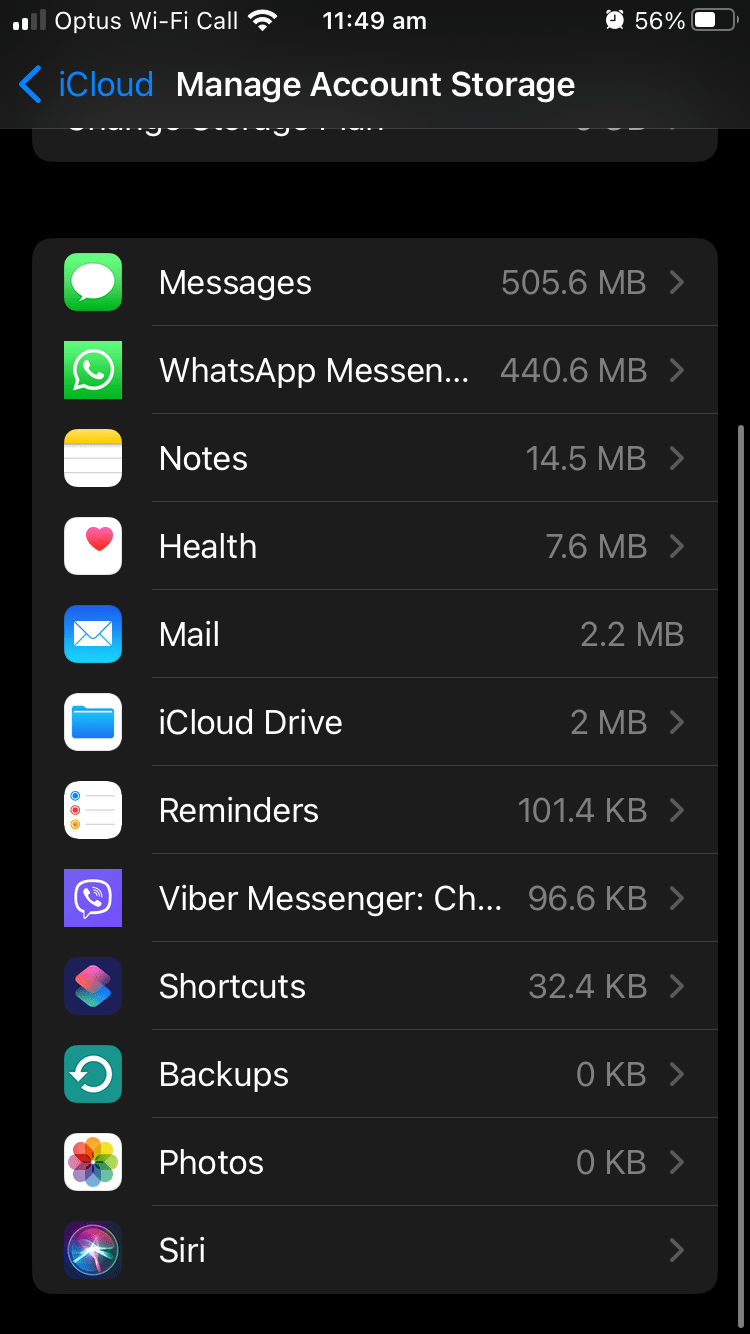Screen dimensions: 750x1334
Task: Expand the WhatsApp Messenger row chevron
Action: click(678, 370)
